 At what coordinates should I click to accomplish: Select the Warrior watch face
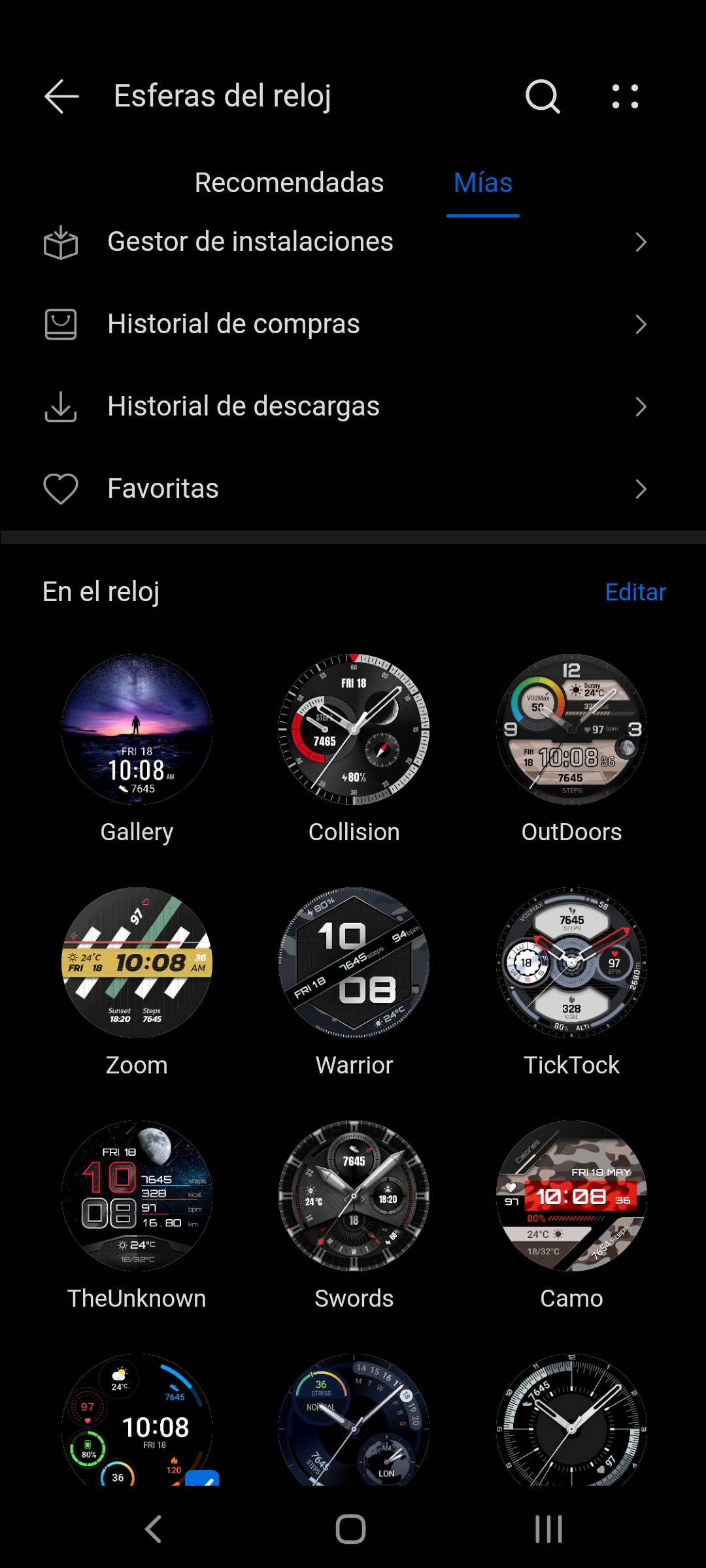click(354, 962)
